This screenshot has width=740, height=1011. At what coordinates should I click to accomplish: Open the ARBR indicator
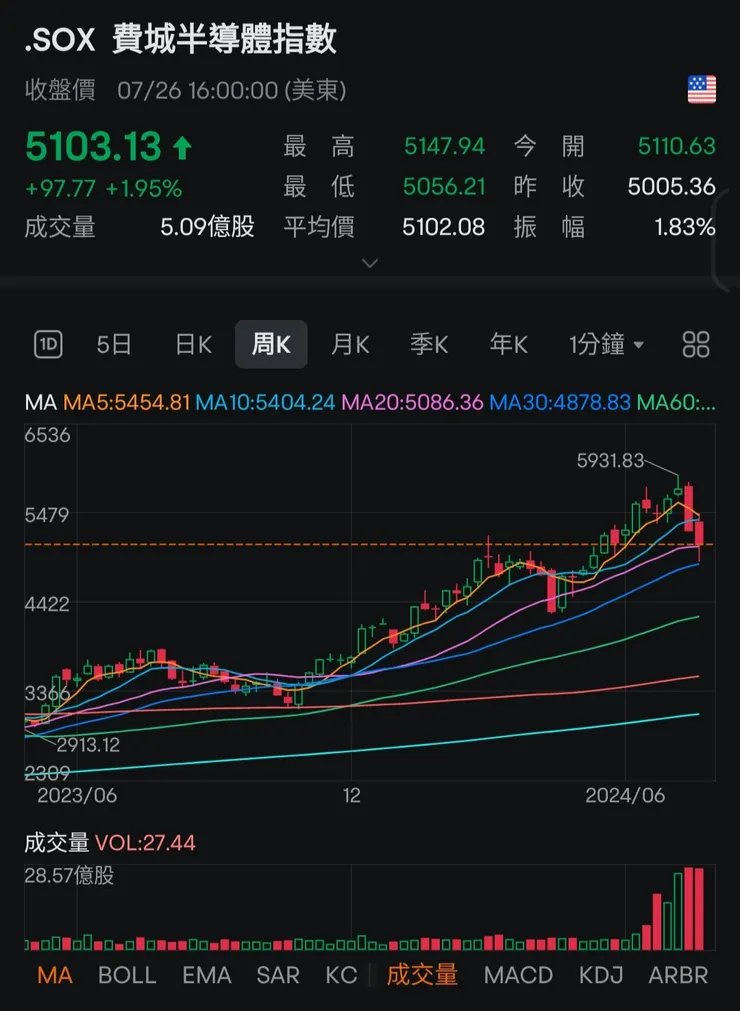click(x=678, y=976)
